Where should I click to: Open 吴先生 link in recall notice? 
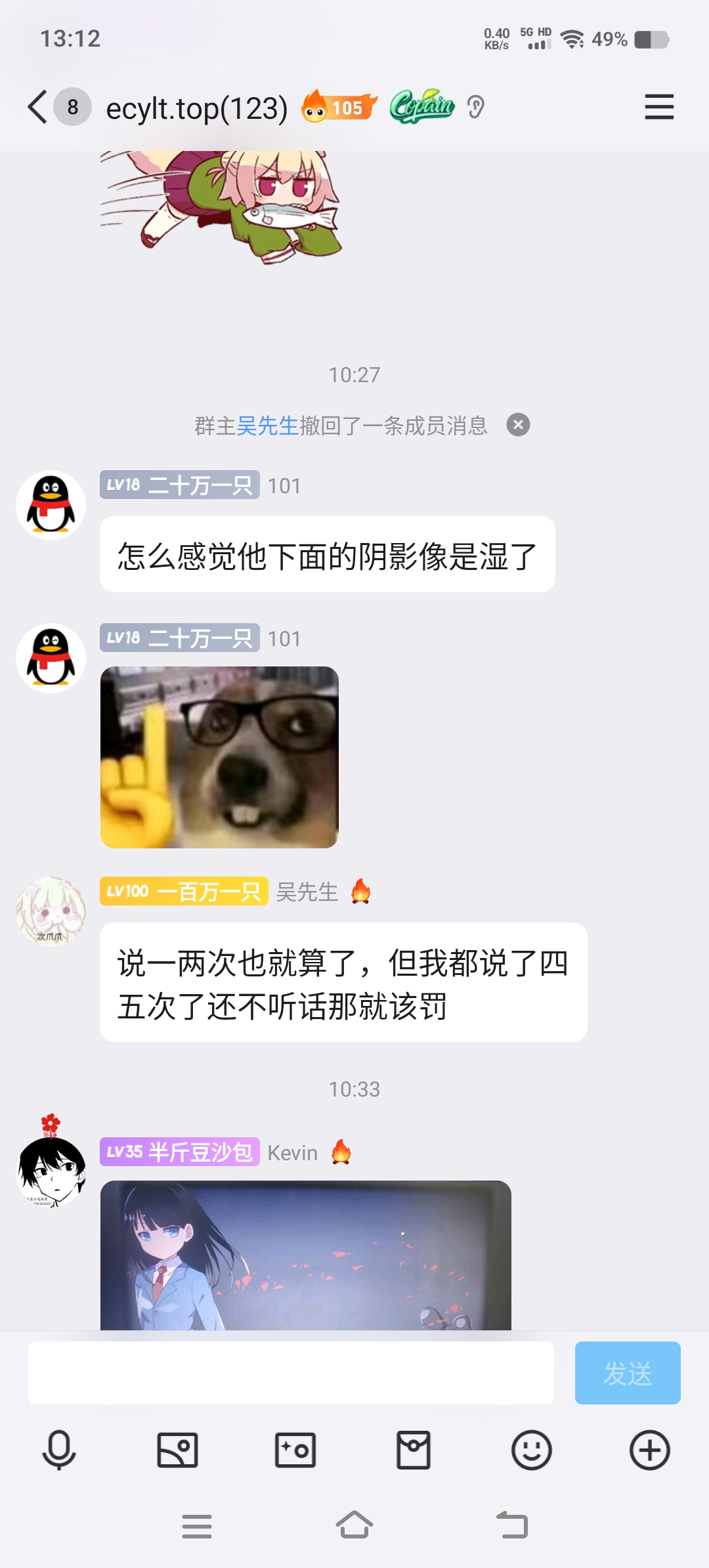point(268,425)
